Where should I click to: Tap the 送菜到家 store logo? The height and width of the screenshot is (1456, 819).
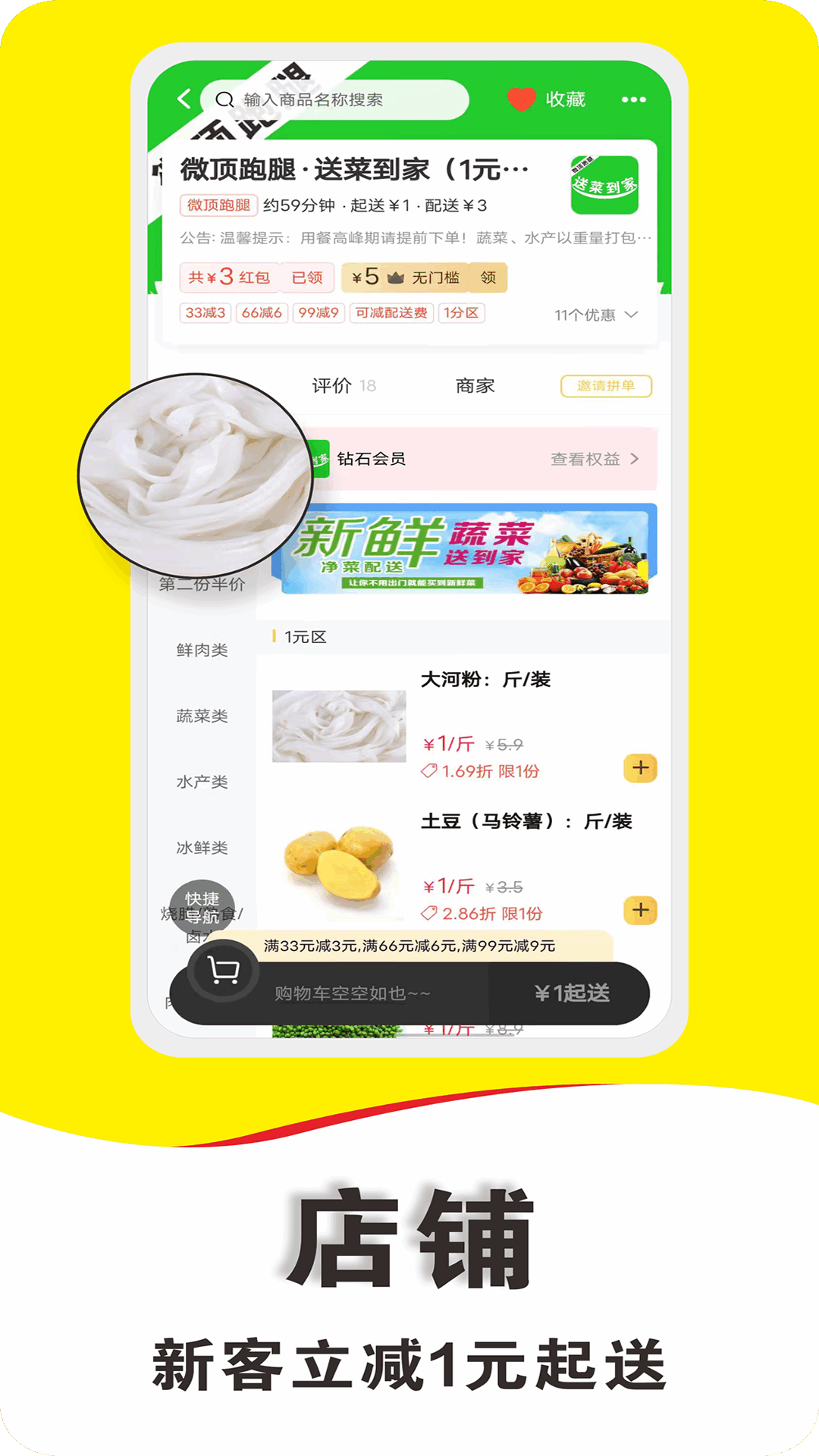(606, 184)
